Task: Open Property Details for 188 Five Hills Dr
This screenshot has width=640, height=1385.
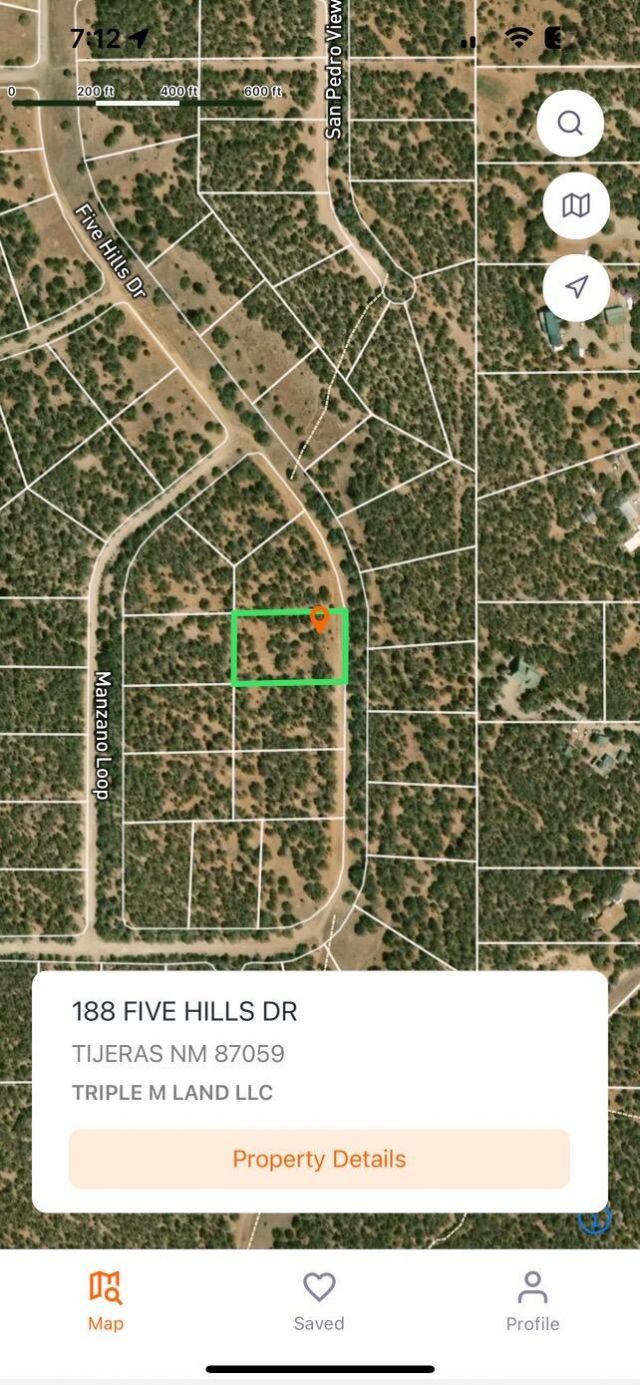Action: tap(319, 1159)
